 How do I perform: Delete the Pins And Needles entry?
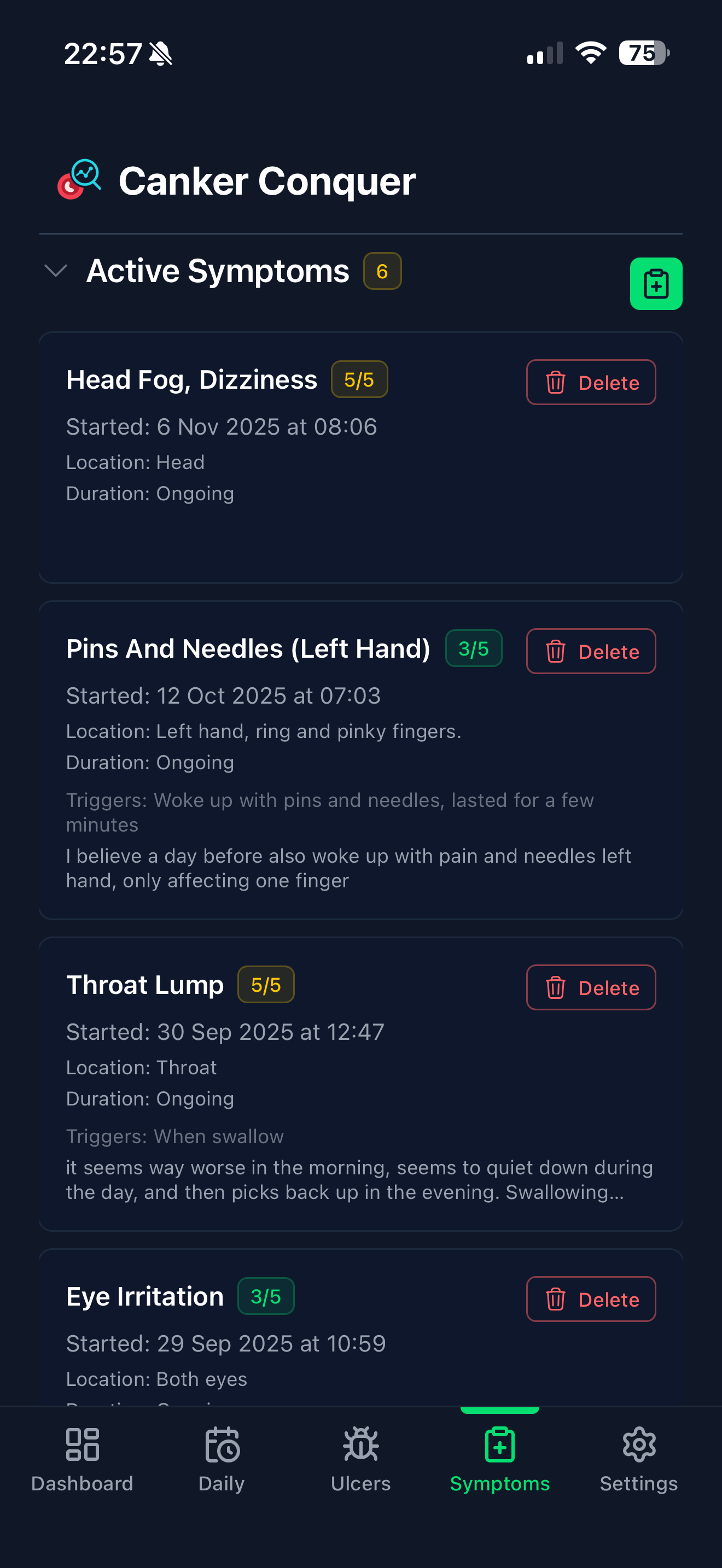[x=591, y=651]
